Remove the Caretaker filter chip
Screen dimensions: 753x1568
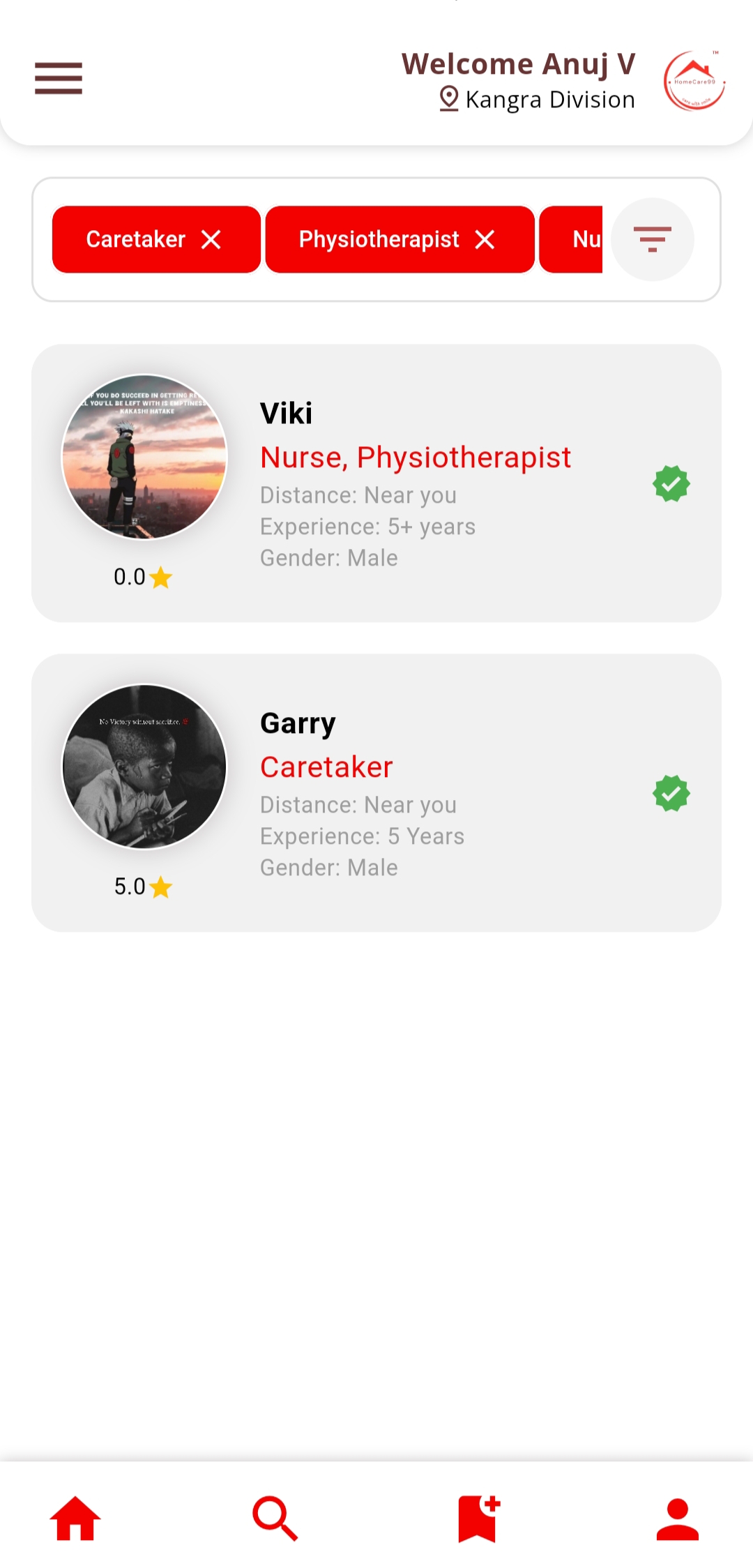tap(211, 240)
